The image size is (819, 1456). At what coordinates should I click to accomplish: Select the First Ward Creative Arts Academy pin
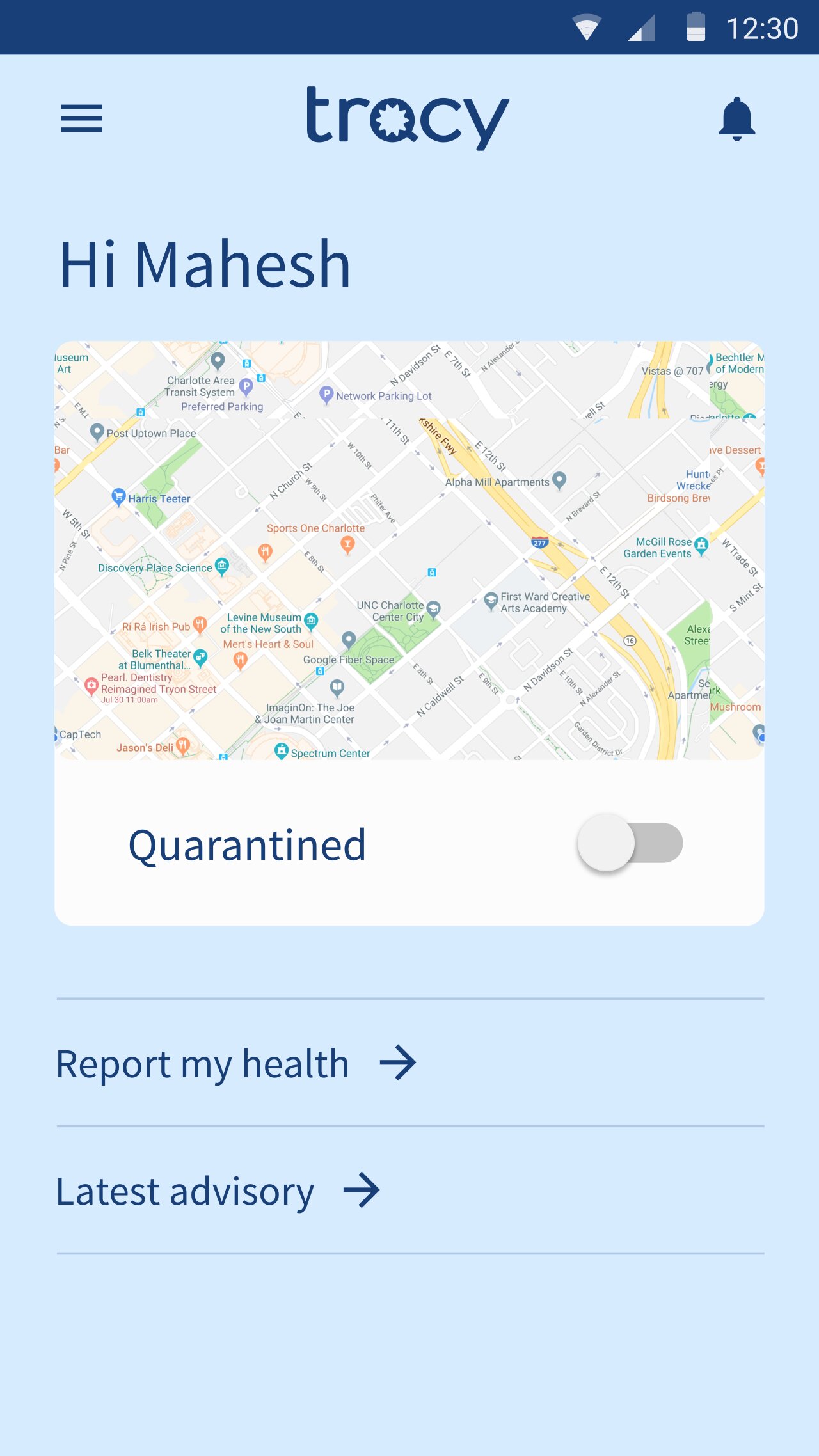[x=490, y=600]
